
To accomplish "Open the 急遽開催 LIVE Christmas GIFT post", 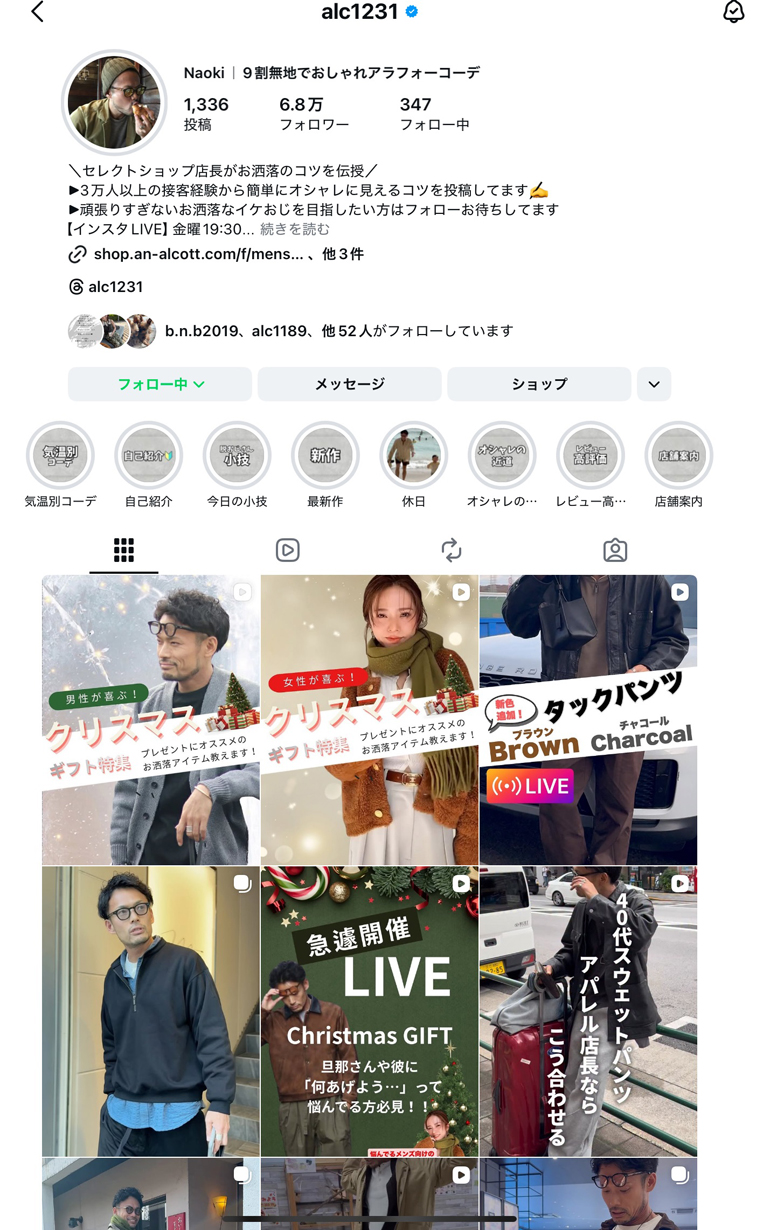I will 369,1011.
